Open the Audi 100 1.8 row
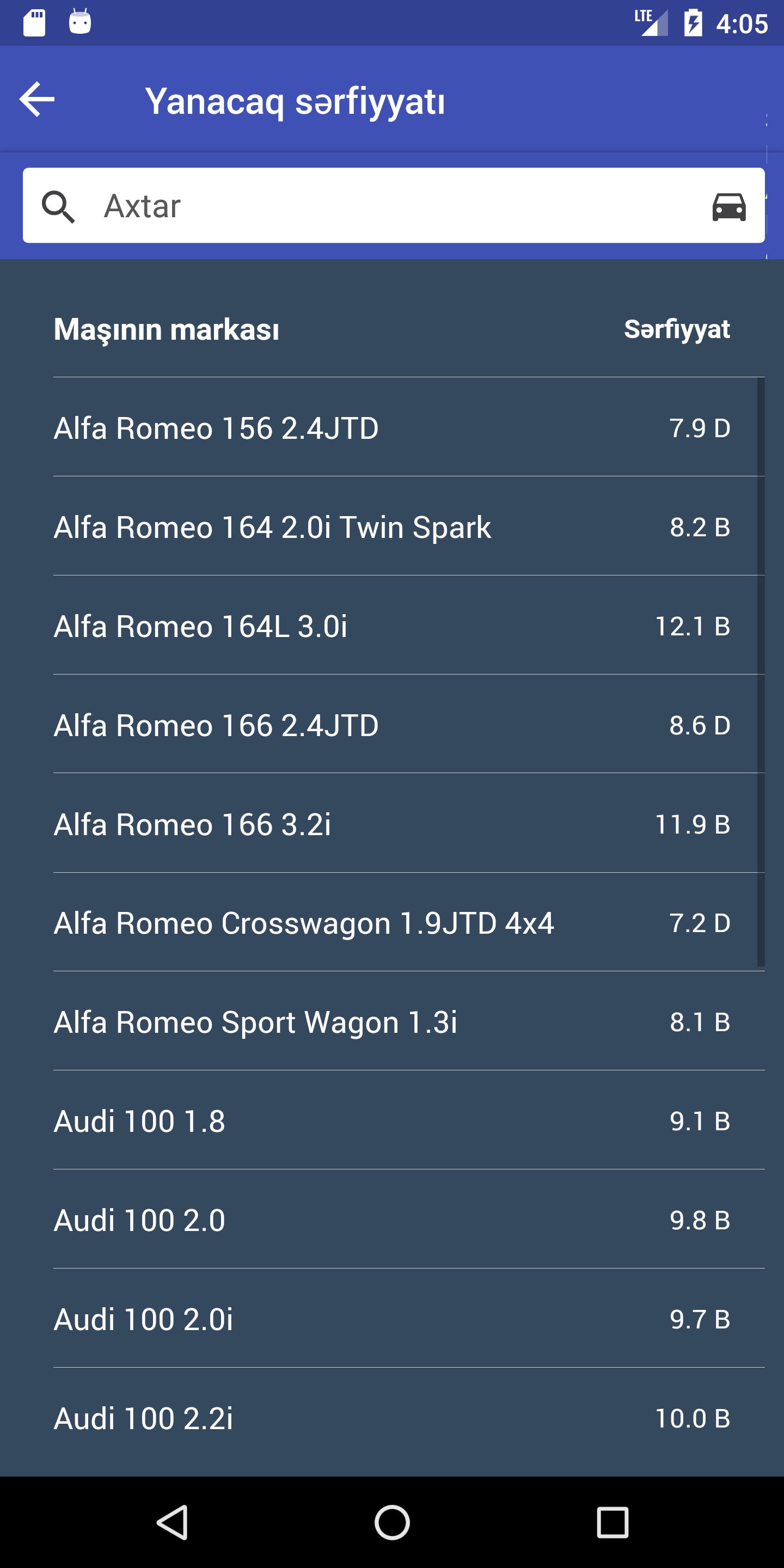The height and width of the screenshot is (1568, 784). tap(392, 1120)
